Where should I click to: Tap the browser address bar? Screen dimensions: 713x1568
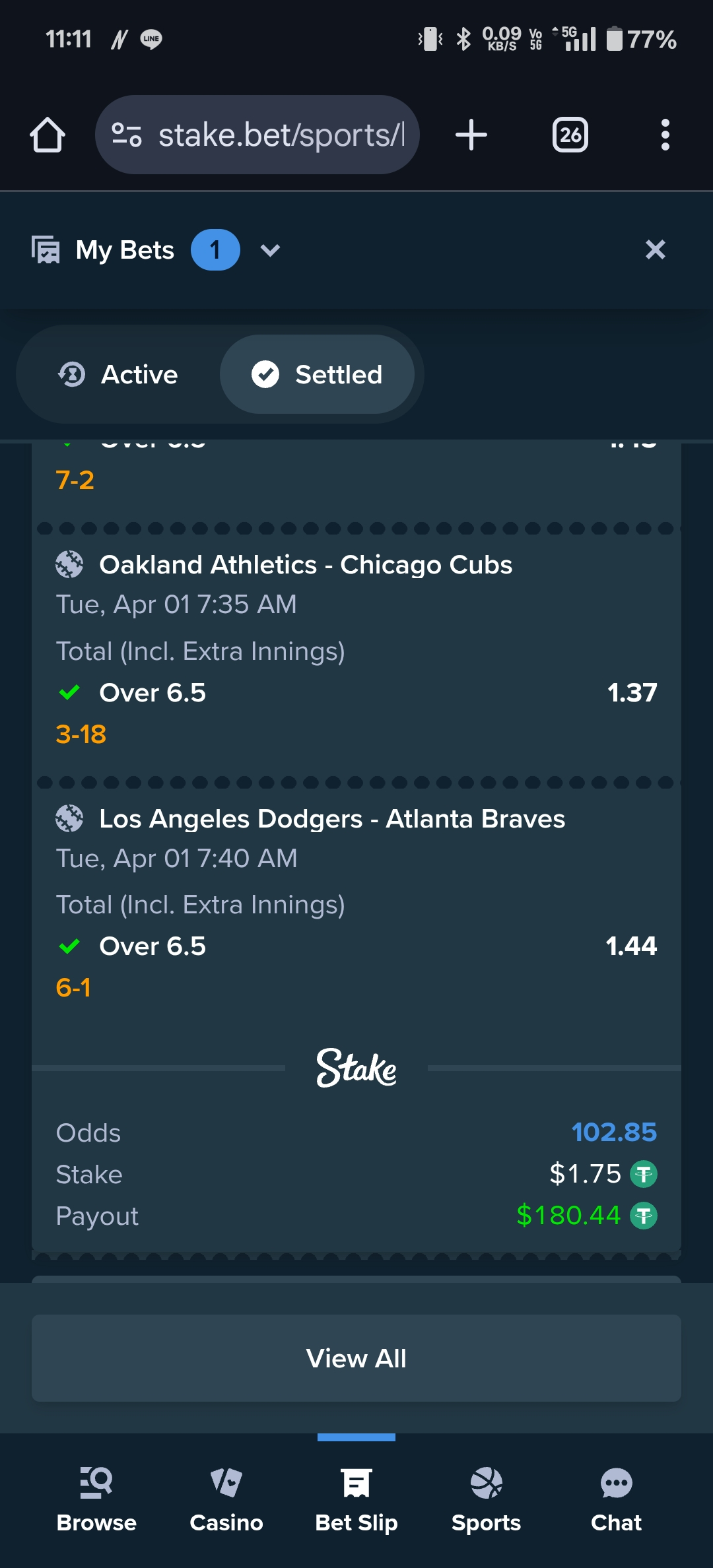click(x=257, y=135)
